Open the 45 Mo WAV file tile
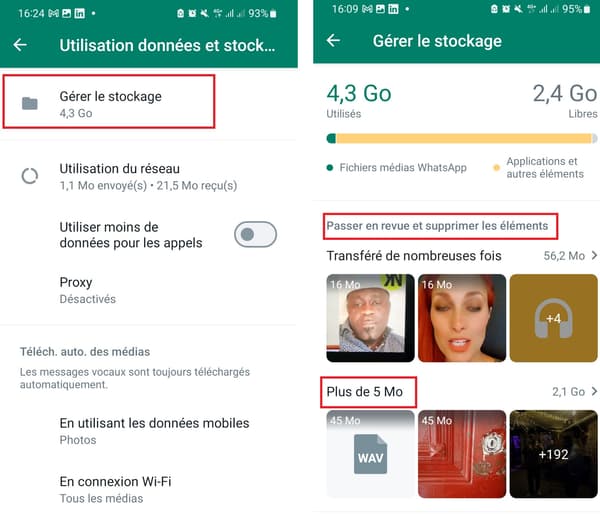Viewport: 600px width, 515px height. pos(371,453)
